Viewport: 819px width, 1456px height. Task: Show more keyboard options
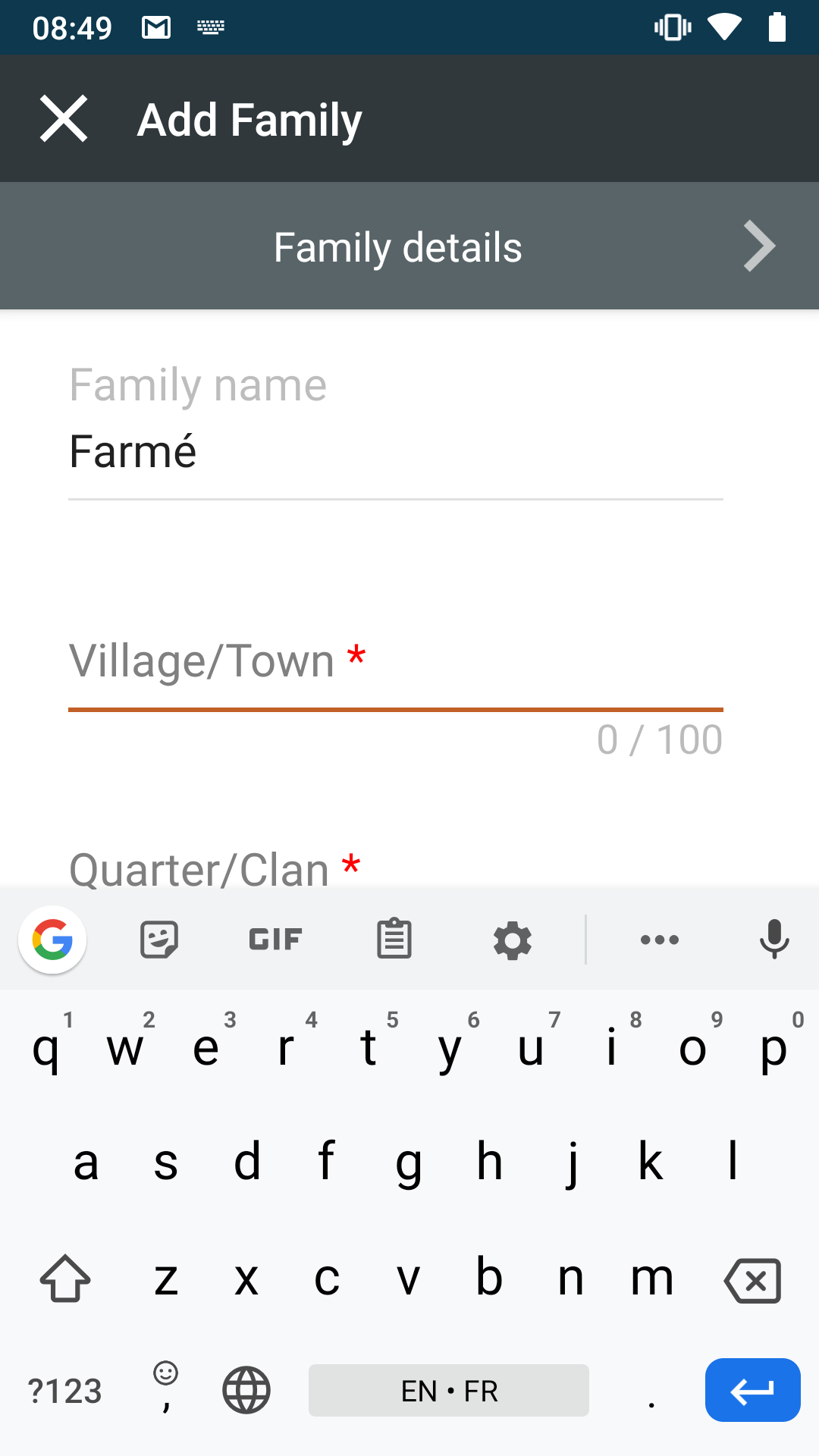[x=660, y=940]
